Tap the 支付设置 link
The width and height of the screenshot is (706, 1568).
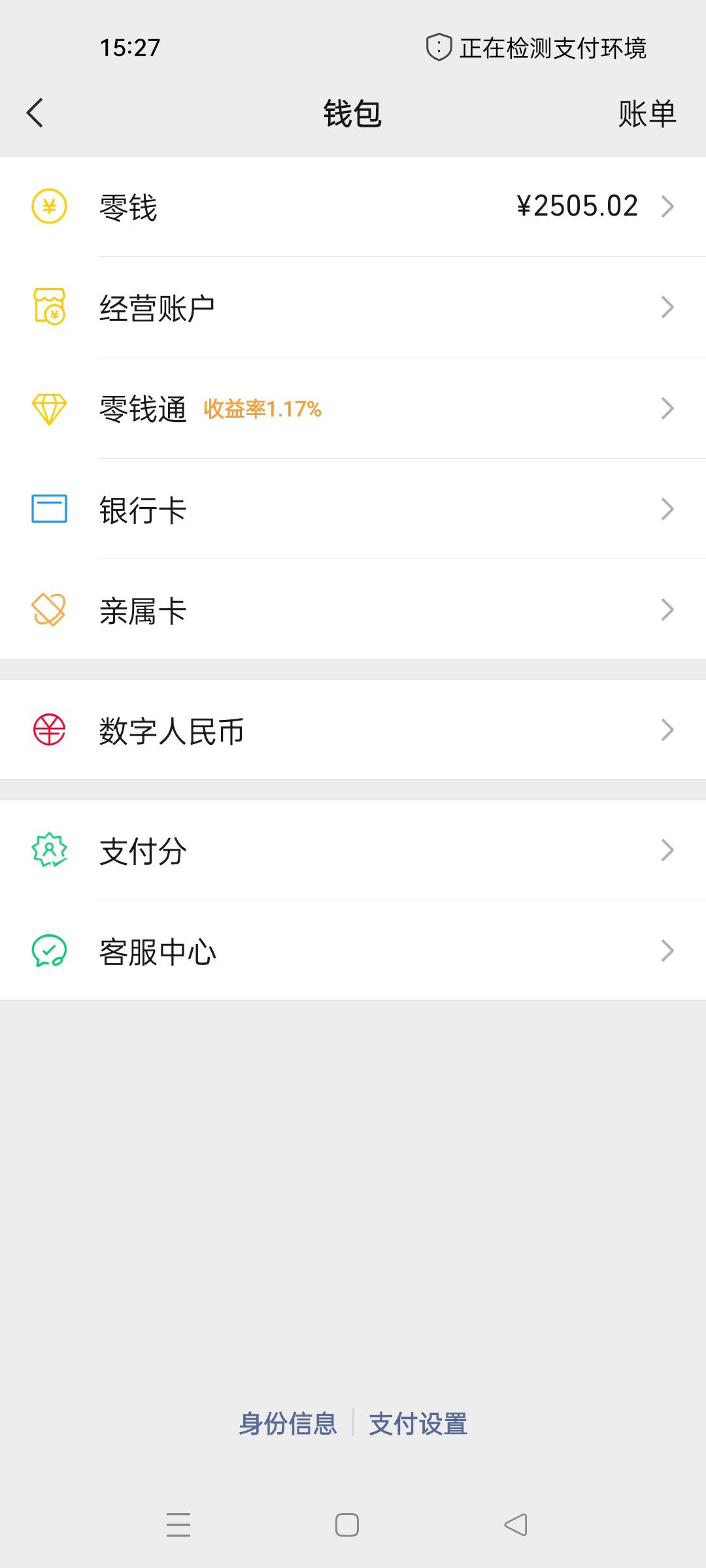(418, 1424)
